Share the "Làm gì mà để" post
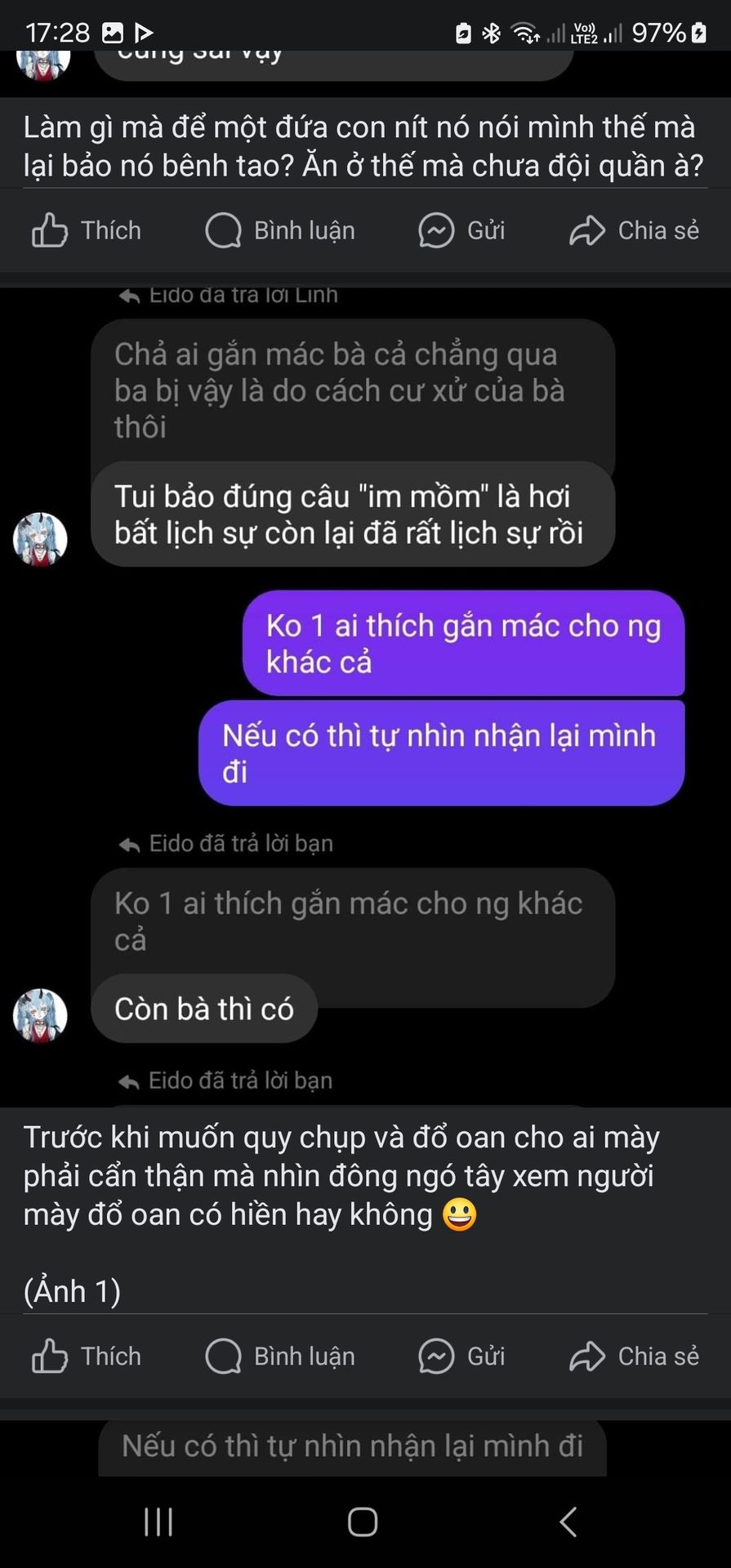 pos(634,231)
